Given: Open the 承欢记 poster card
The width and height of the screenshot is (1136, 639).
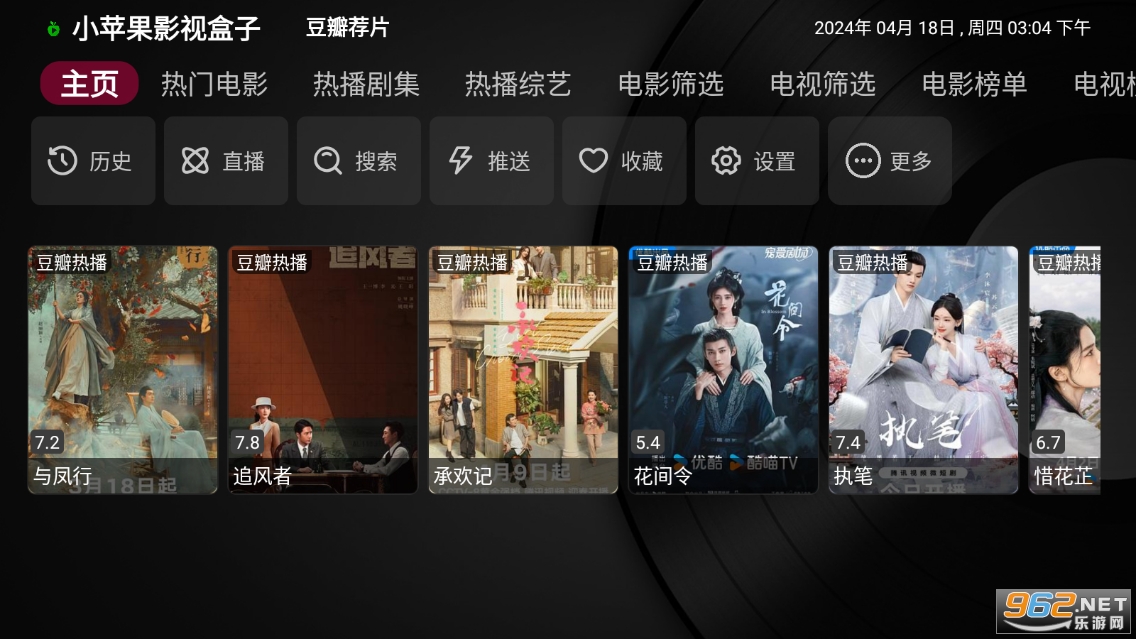Looking at the screenshot, I should tap(523, 370).
